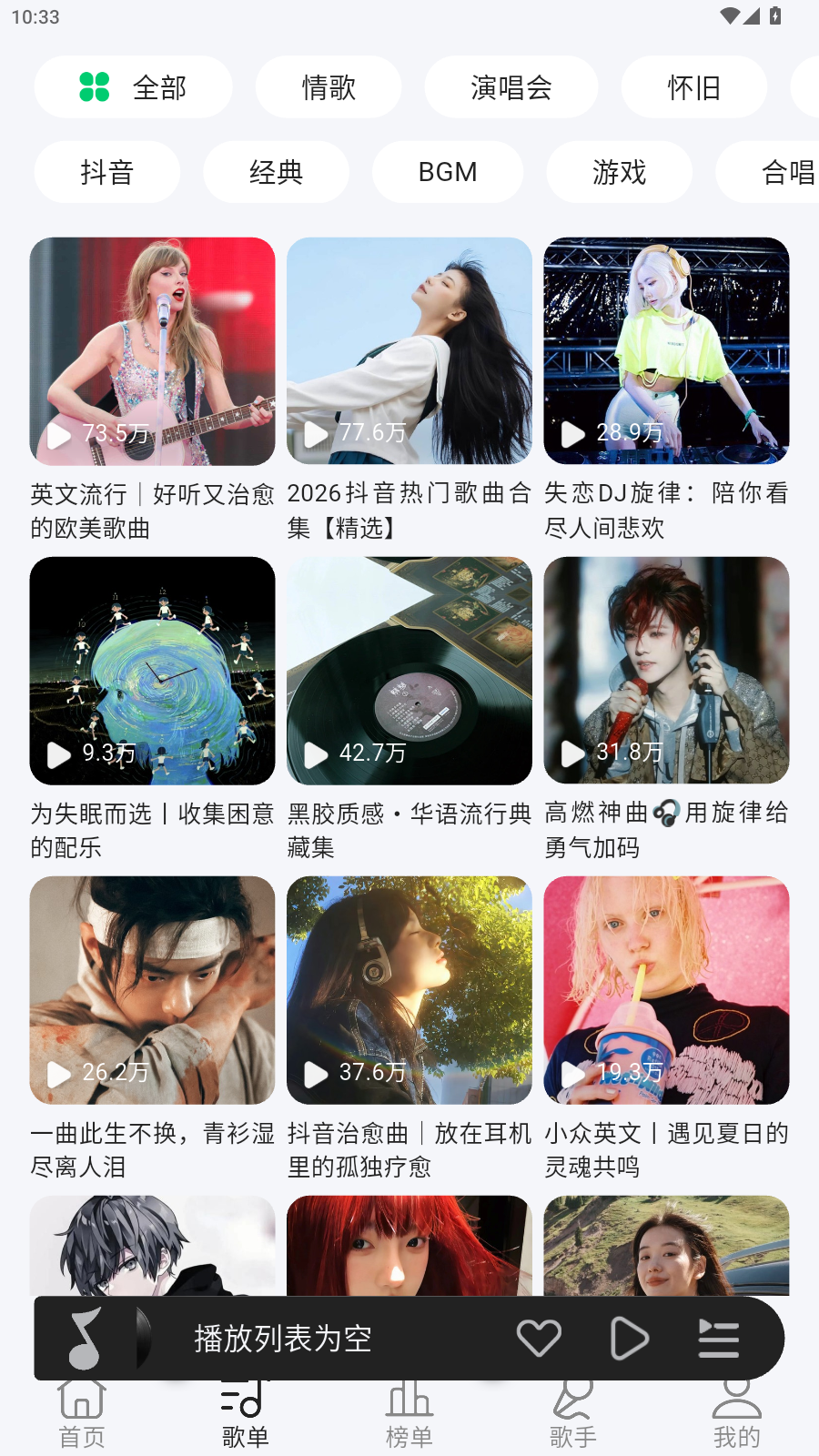
Task: Open playlist 英文流行｜好听又治愈的欧美歌曲
Action: click(152, 350)
